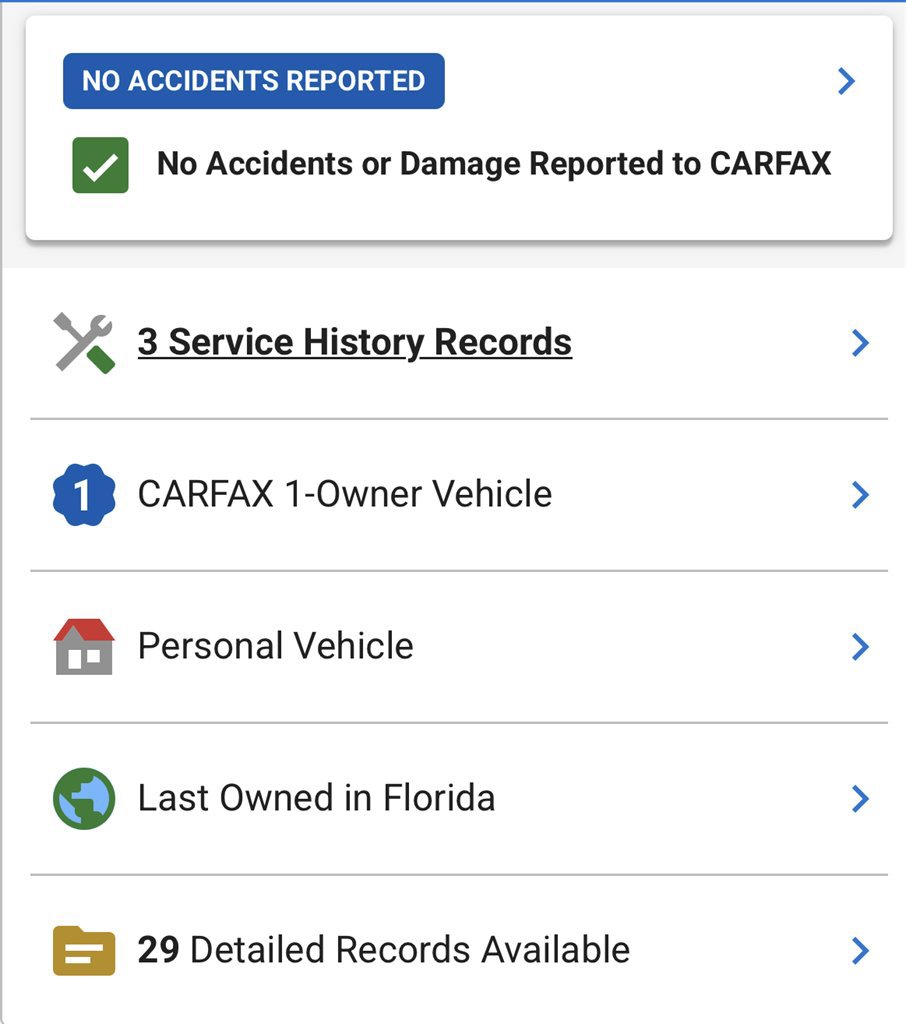Select the Personal Vehicle row
This screenshot has height=1024, width=906.
276,646
